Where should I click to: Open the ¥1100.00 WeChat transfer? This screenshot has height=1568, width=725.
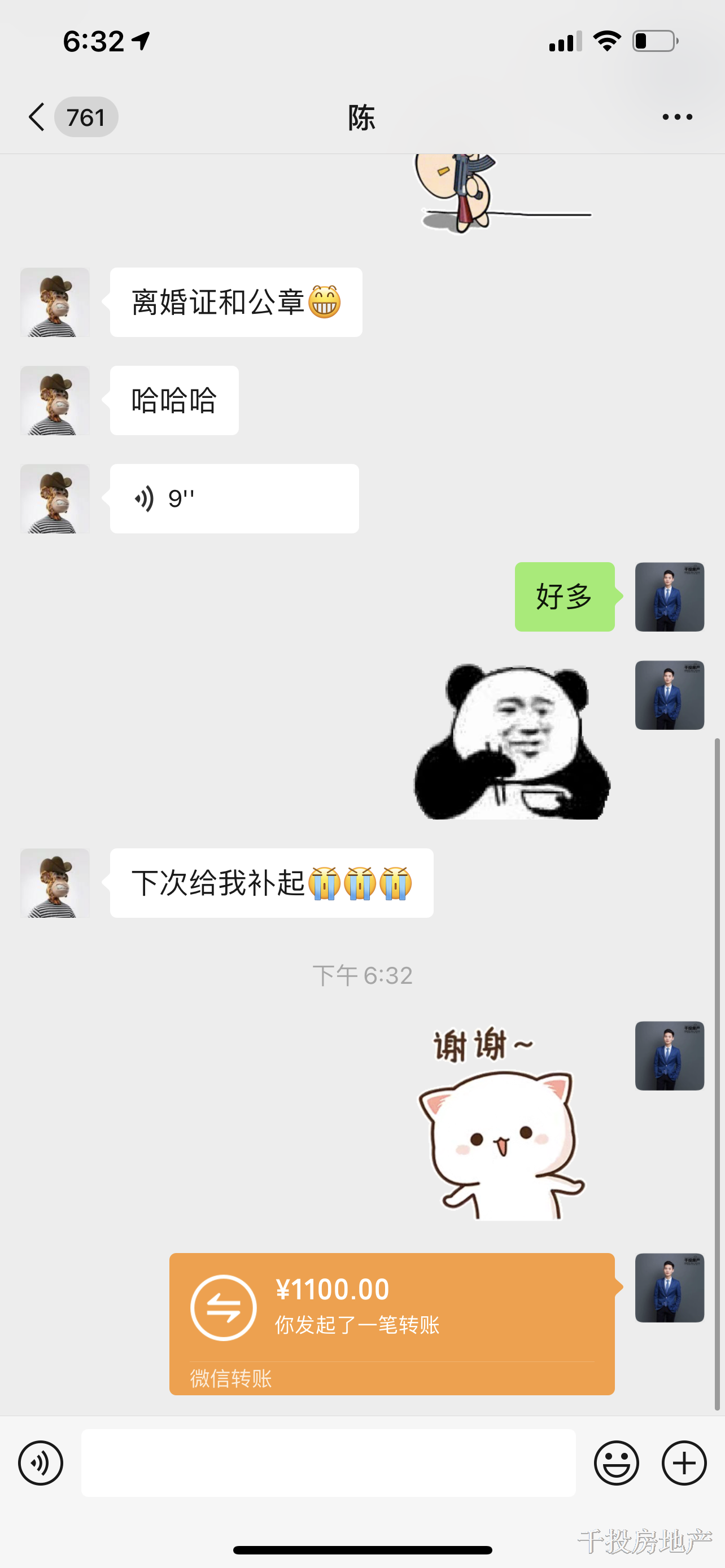[x=391, y=1322]
